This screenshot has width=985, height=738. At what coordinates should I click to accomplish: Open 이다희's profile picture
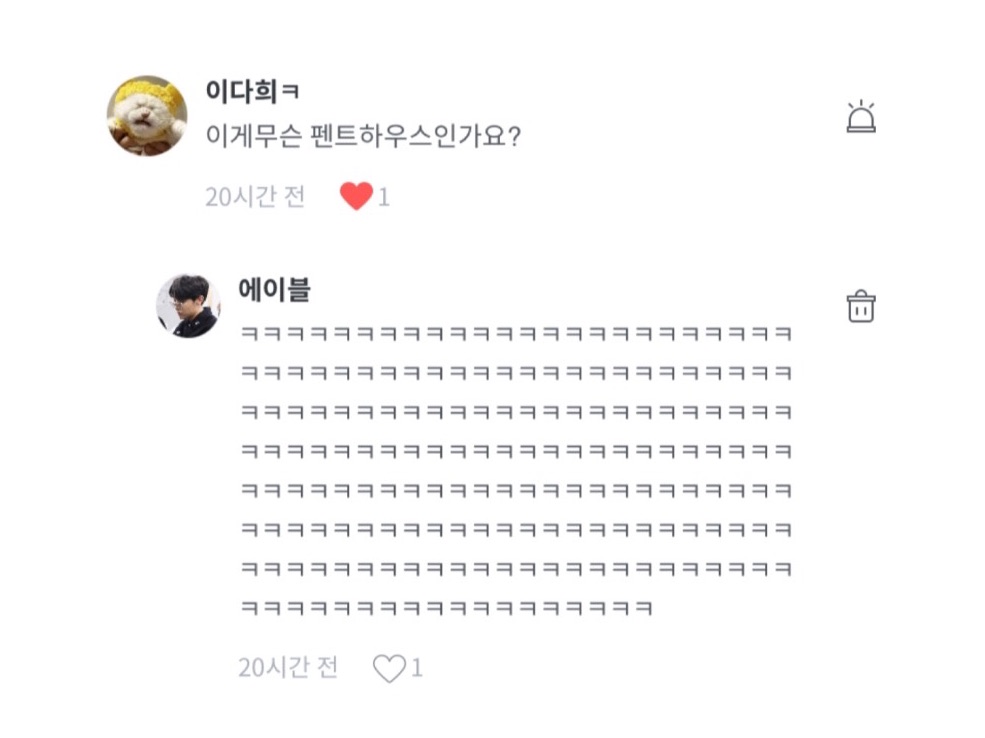click(x=147, y=116)
